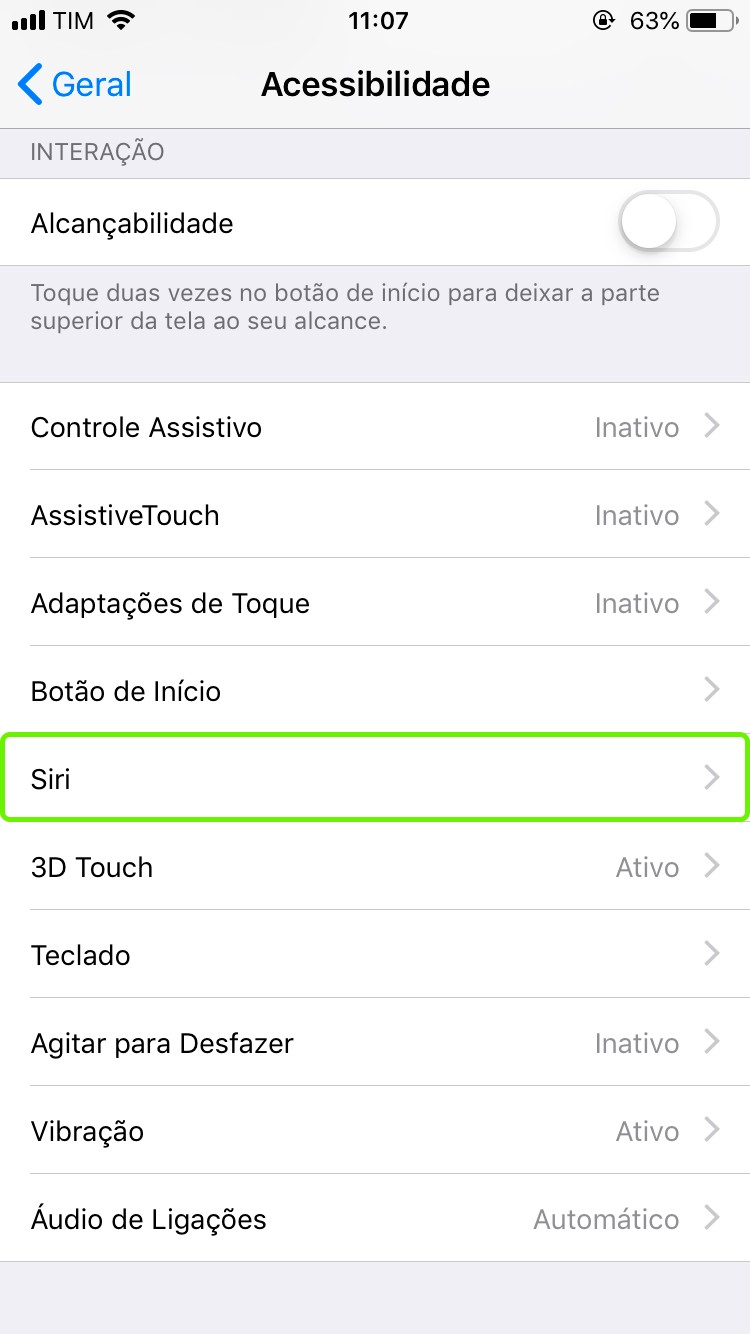Open 3D Touch settings
The image size is (750, 1334).
(375, 867)
